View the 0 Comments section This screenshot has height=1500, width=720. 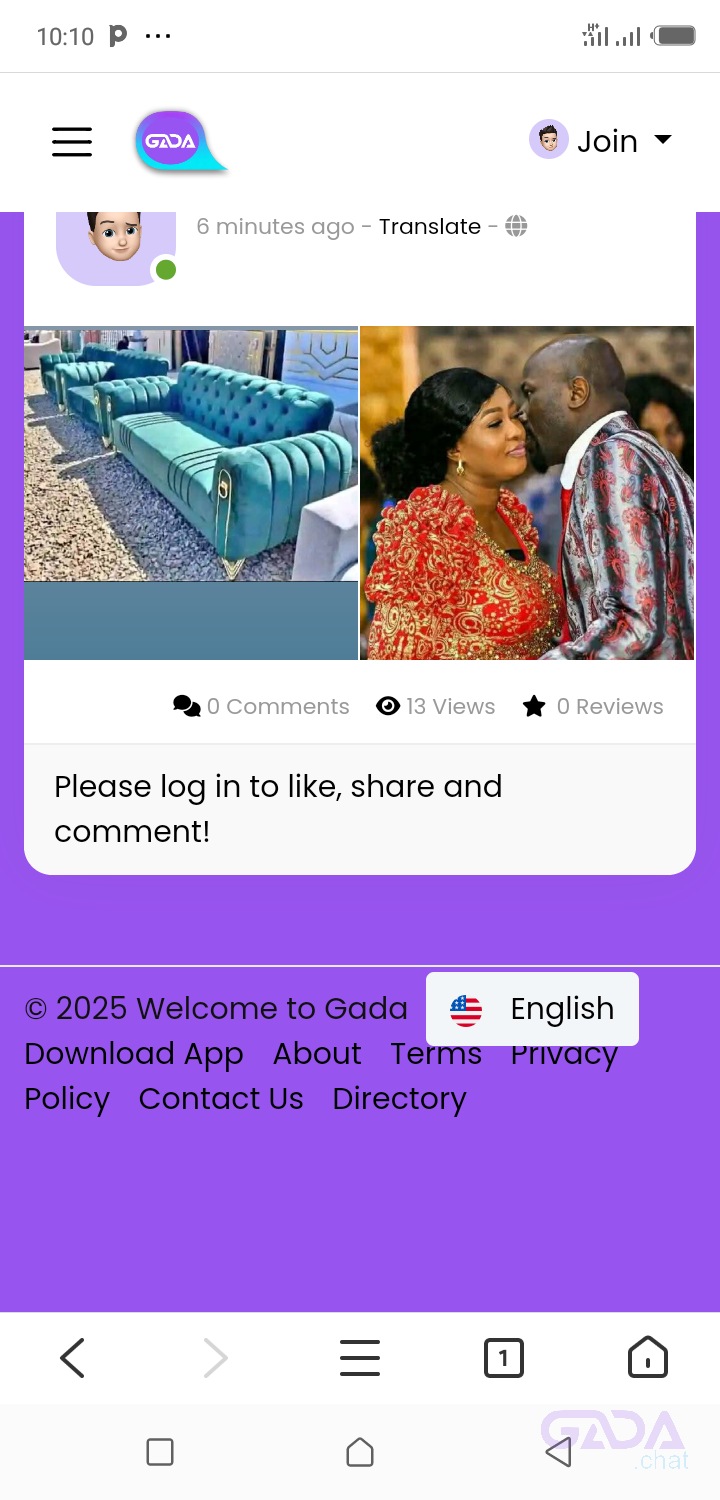click(x=262, y=706)
